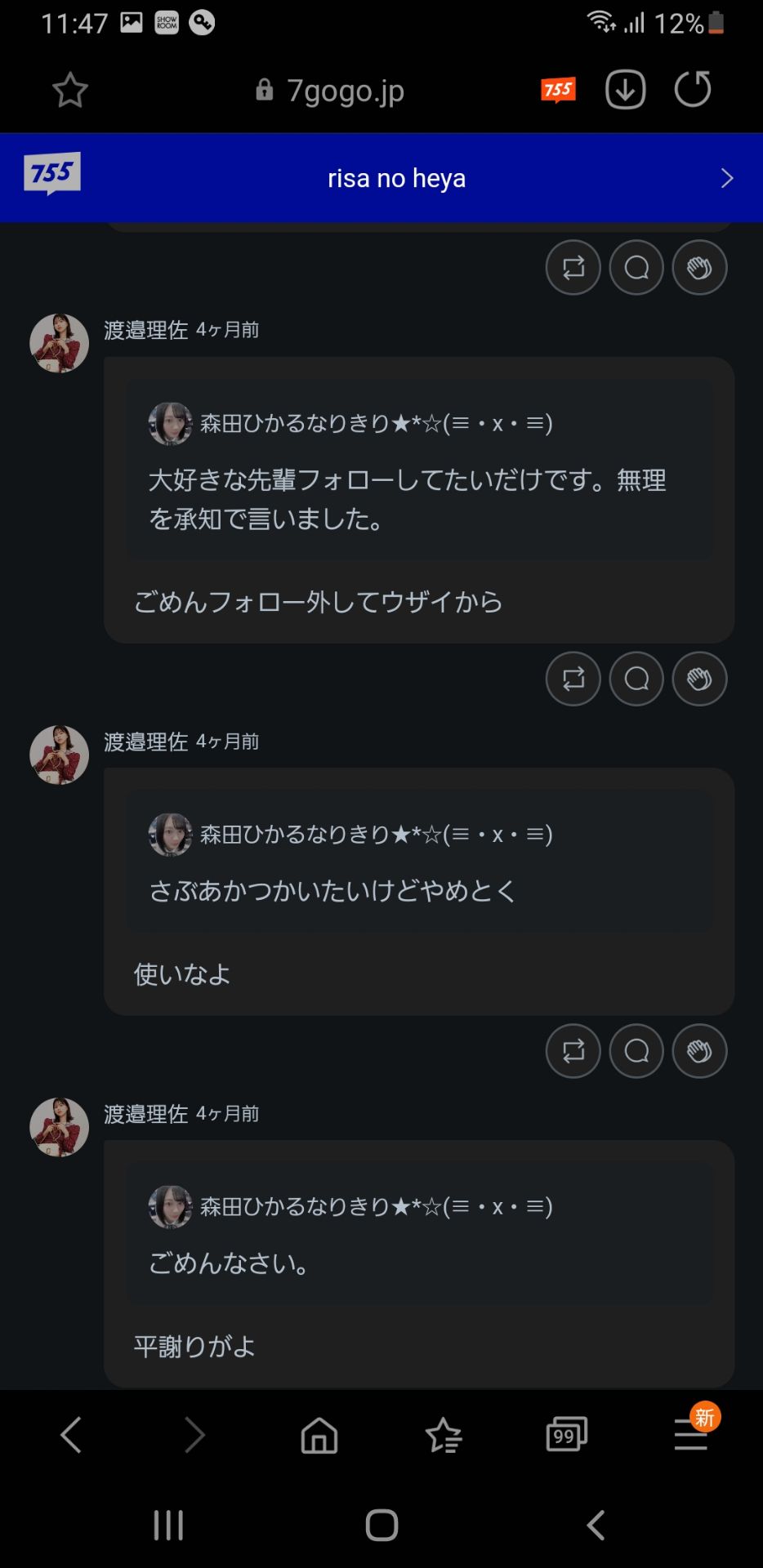
Task: Open 森田ひかるなりきり's profile name link
Action: (327, 424)
